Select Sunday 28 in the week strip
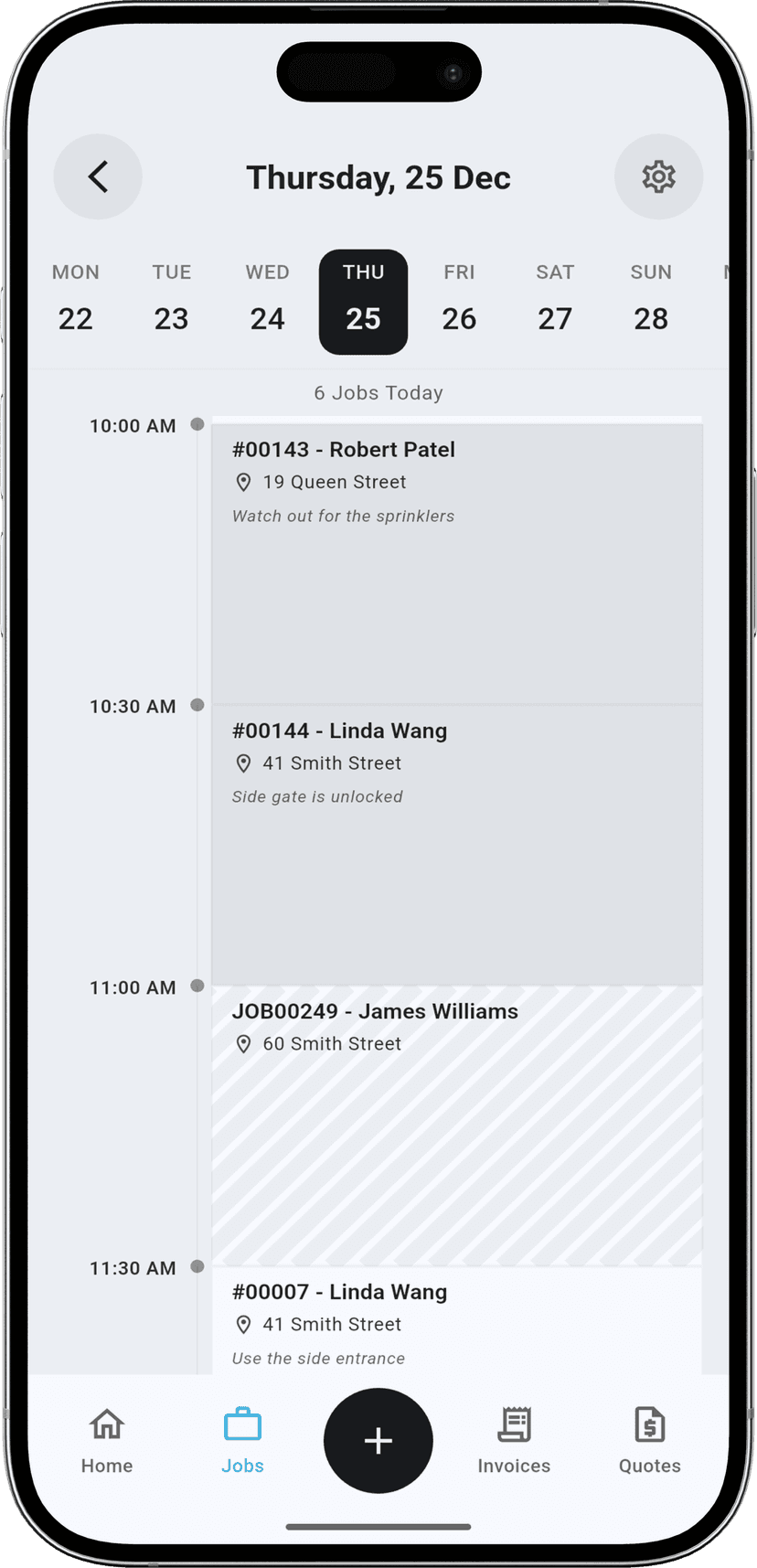This screenshot has width=757, height=1568. [x=651, y=302]
